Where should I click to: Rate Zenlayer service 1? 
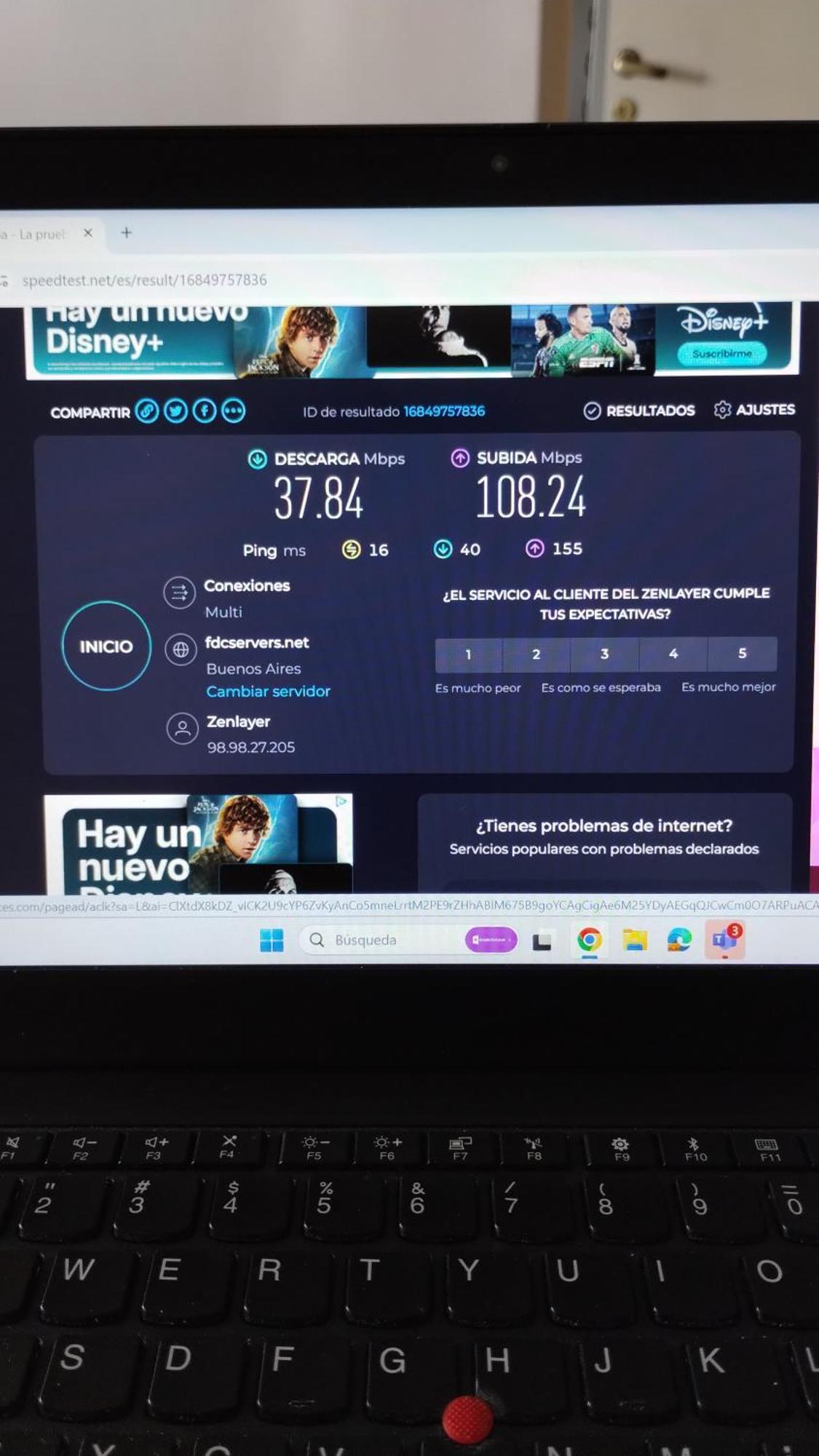pos(468,654)
